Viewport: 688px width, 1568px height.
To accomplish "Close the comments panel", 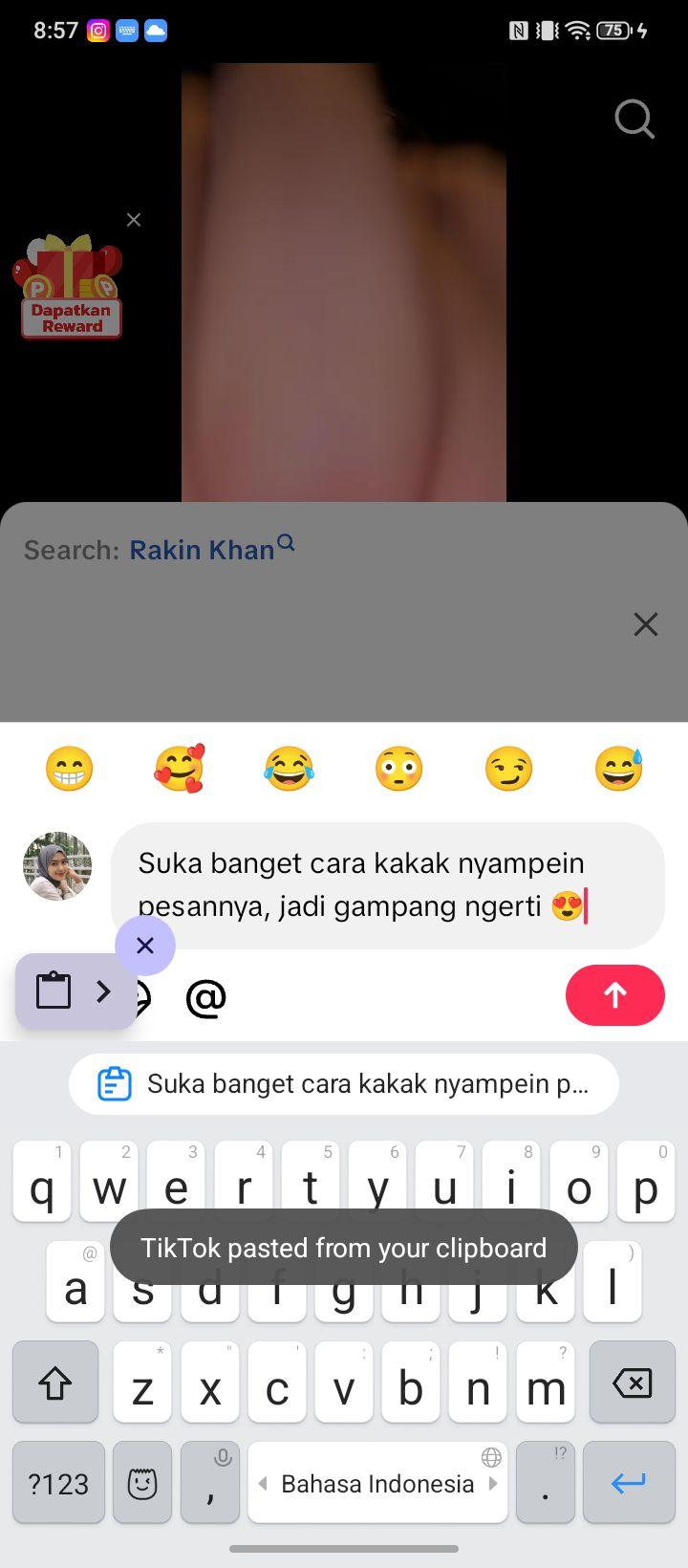I will [646, 624].
